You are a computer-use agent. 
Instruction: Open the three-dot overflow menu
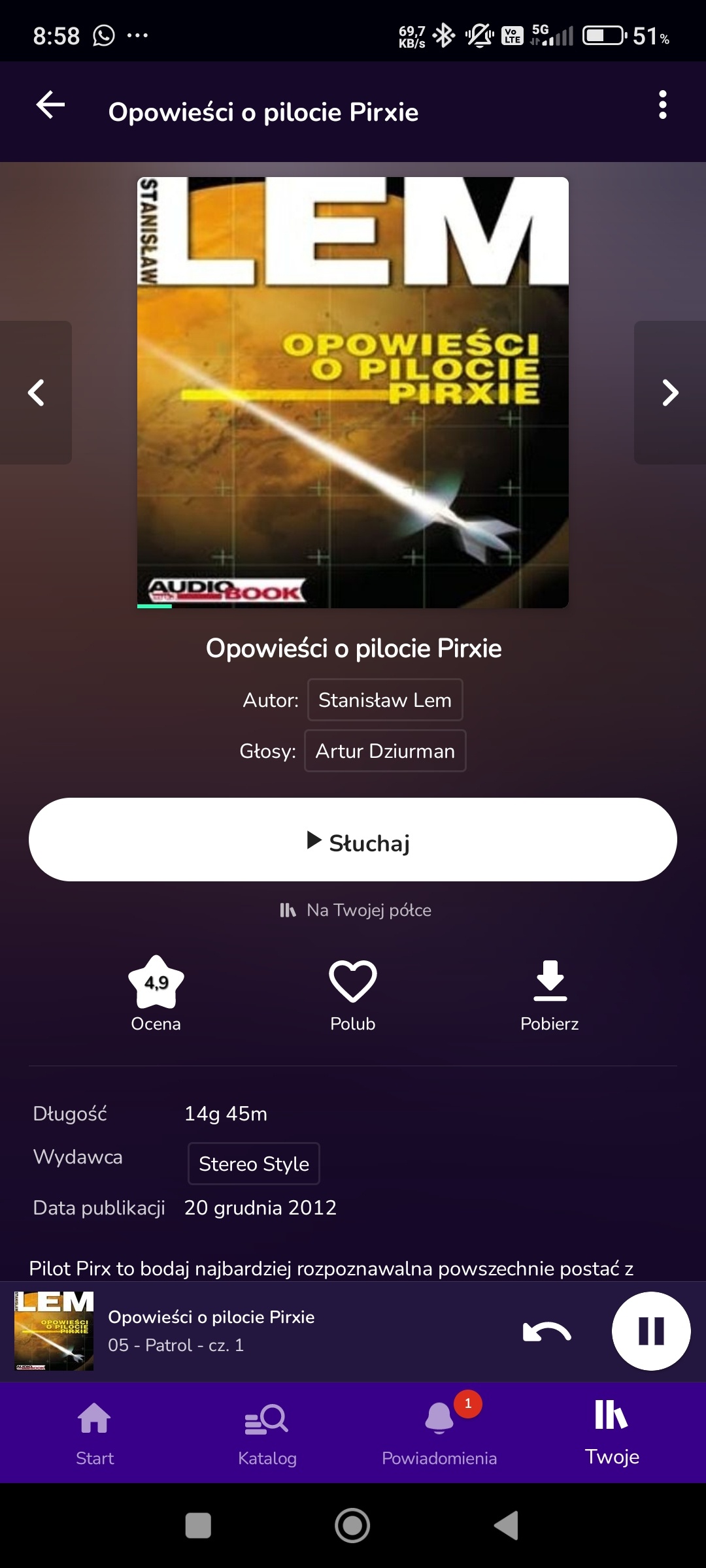coord(662,105)
